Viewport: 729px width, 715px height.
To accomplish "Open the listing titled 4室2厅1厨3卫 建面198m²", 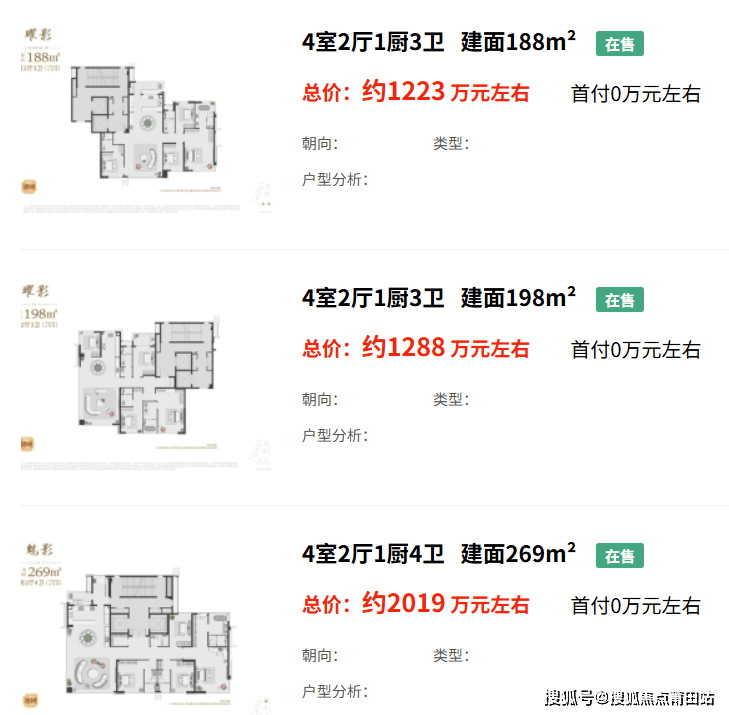I will (x=438, y=298).
